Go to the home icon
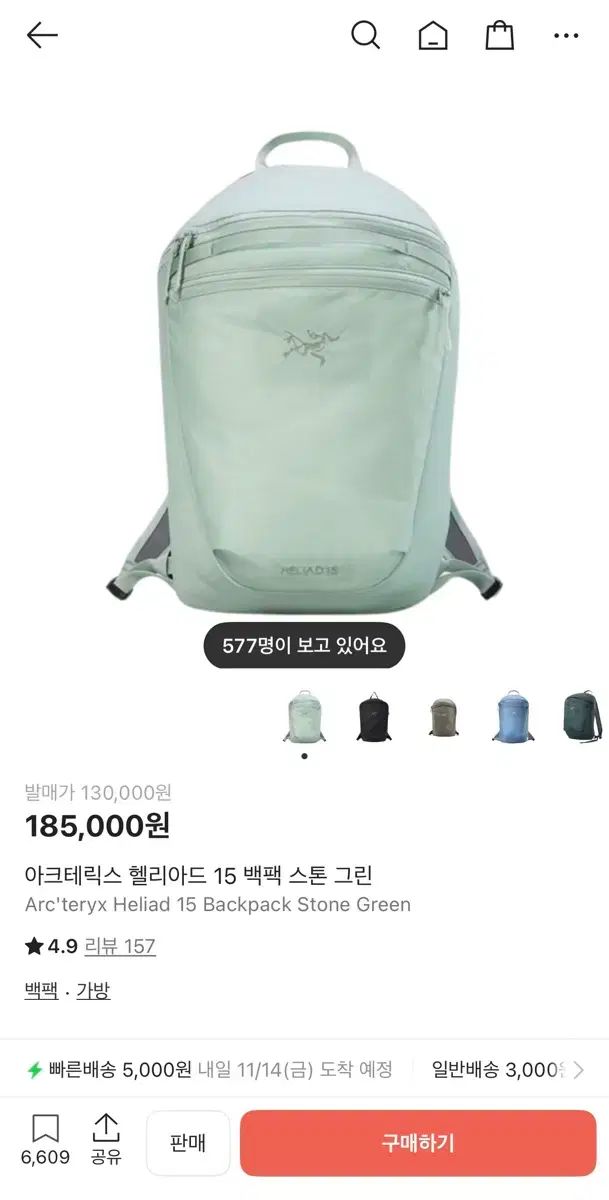 (x=433, y=36)
